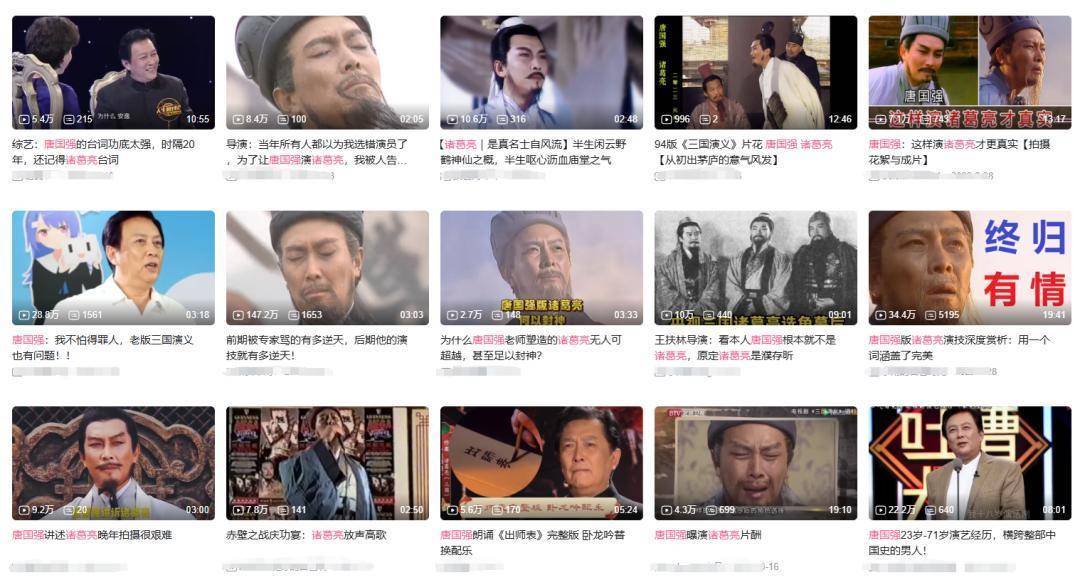Viewport: 1080px width, 580px height.
Task: Open the 唐国强曝演诸葛亮片酬 video
Action: point(755,462)
